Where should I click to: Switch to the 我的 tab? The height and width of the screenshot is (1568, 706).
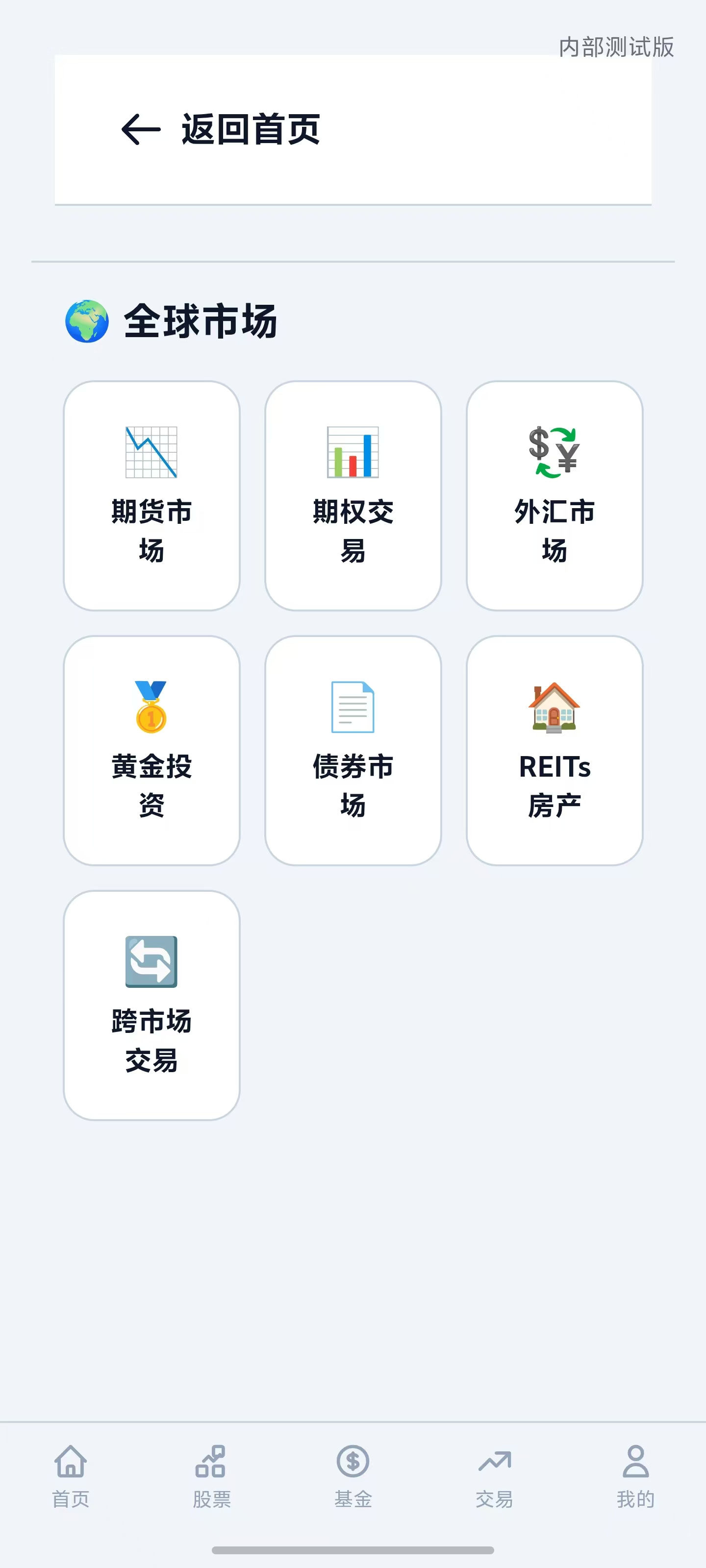[x=635, y=1476]
